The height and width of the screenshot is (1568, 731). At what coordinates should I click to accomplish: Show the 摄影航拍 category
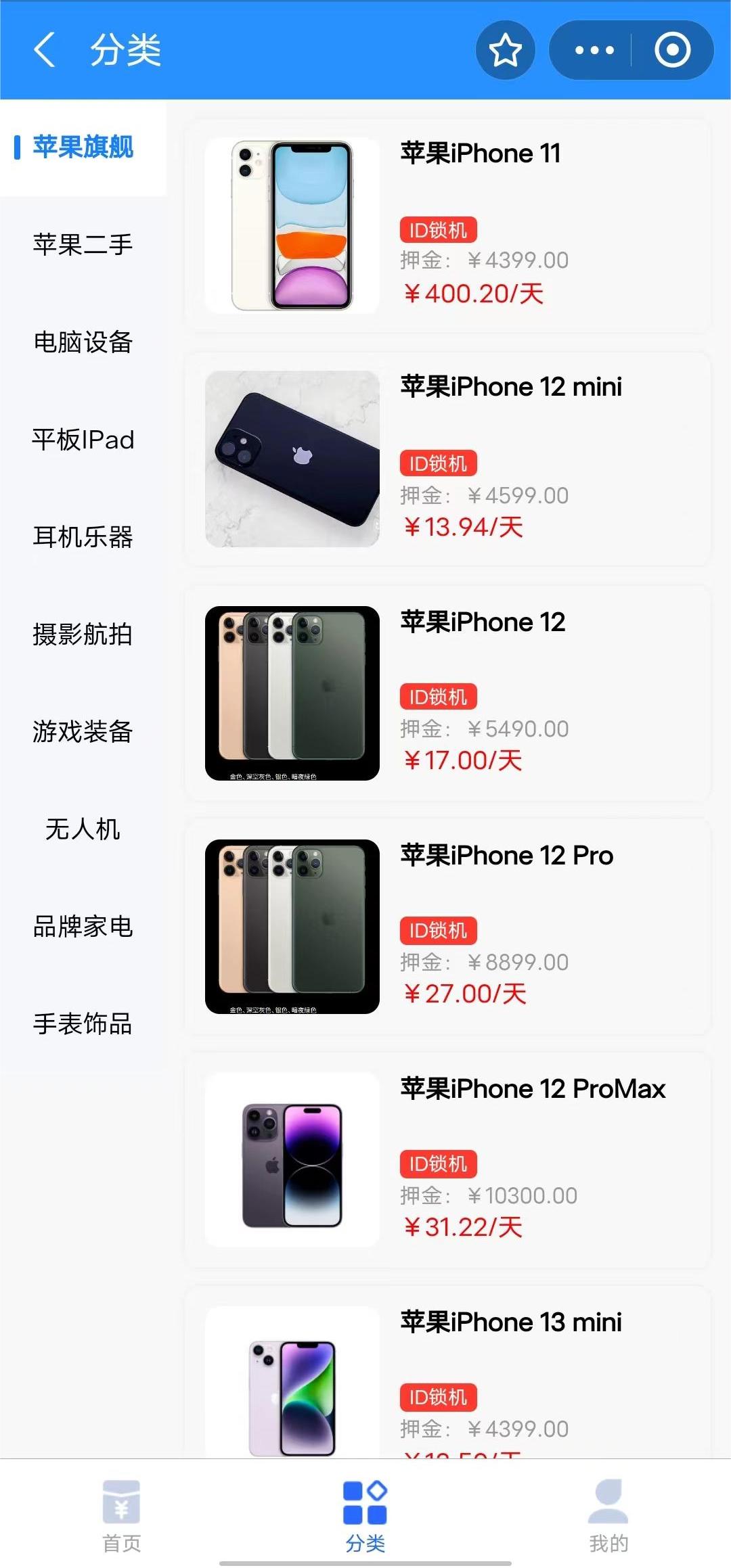(x=83, y=635)
